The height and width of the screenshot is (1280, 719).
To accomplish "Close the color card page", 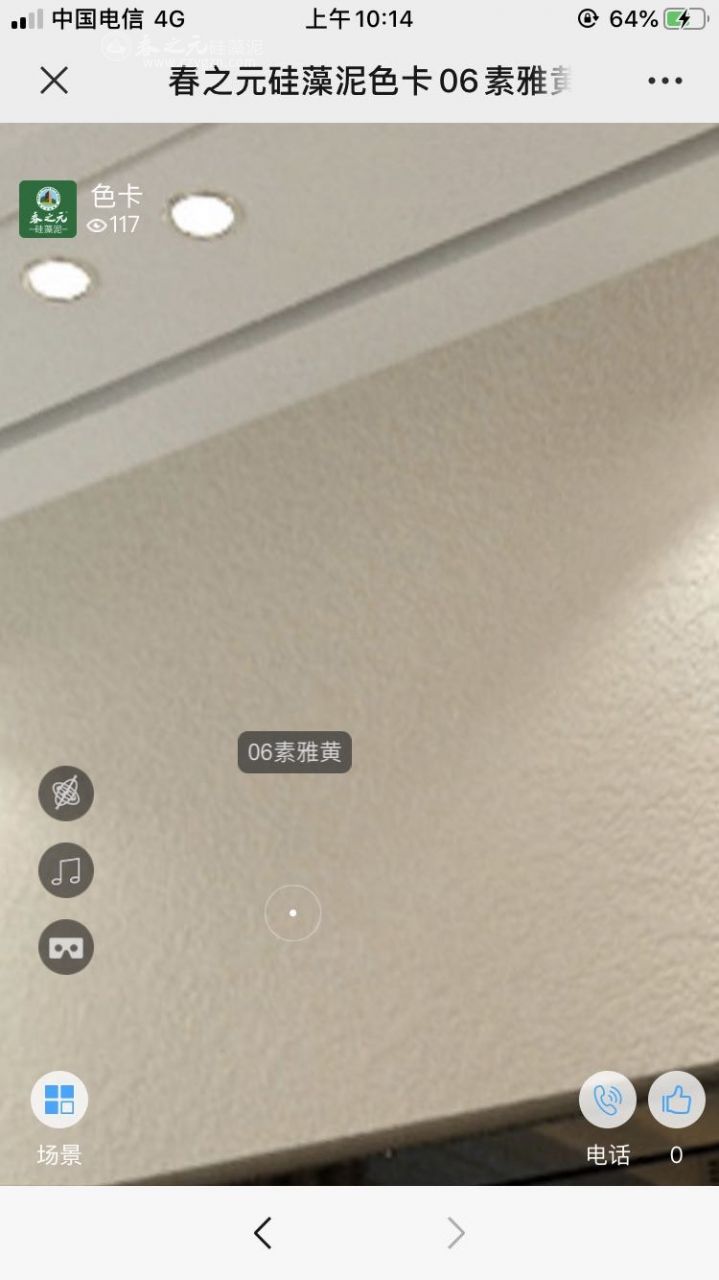I will coord(54,81).
